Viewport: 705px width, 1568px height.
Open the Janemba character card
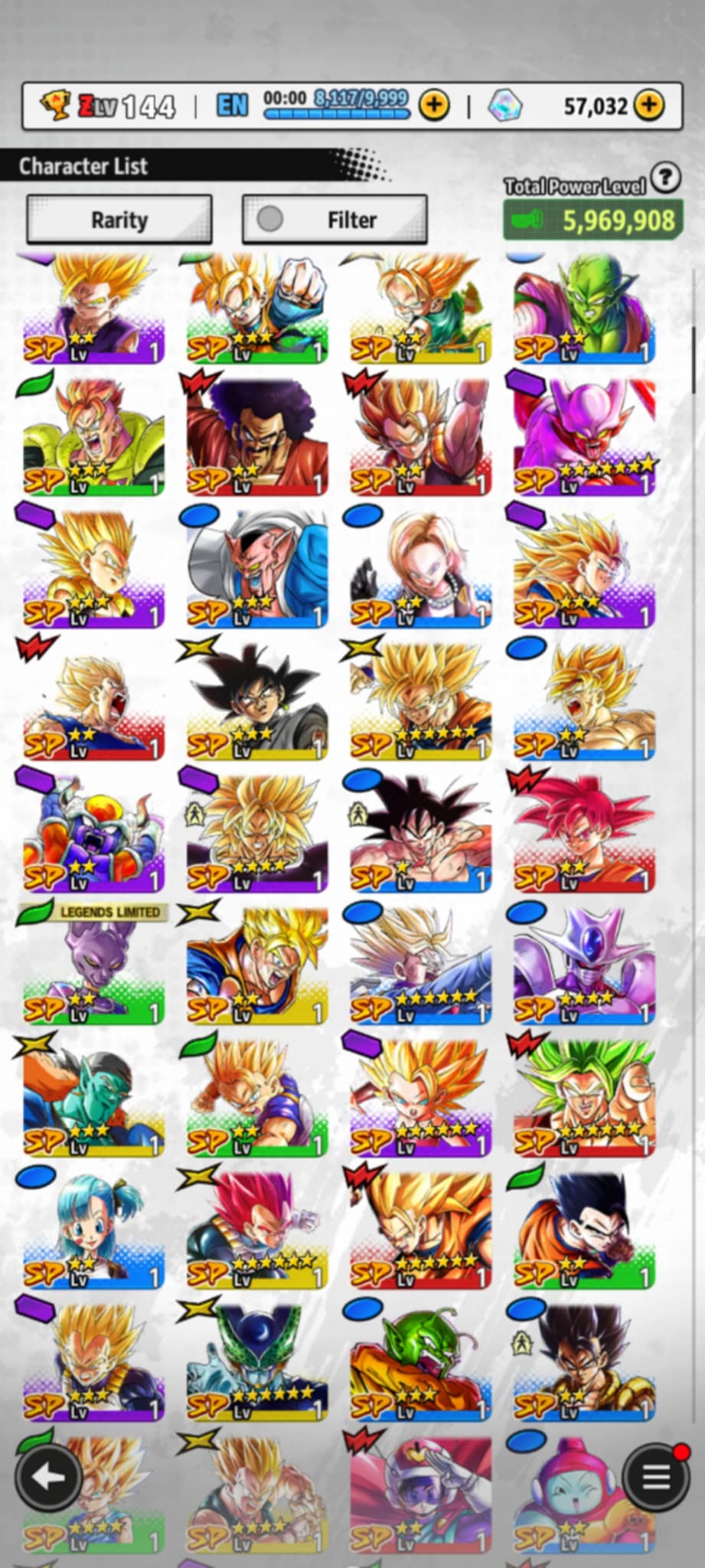(x=584, y=436)
